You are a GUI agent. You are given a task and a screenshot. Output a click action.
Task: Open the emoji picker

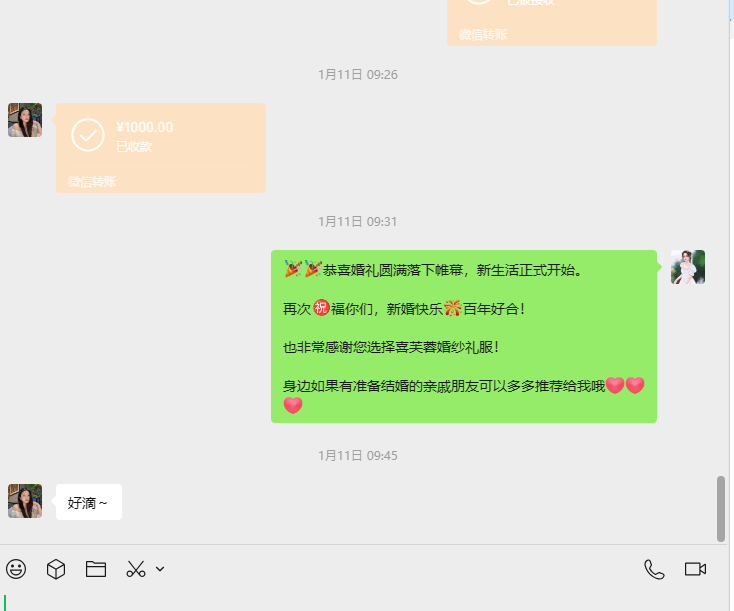[16, 569]
